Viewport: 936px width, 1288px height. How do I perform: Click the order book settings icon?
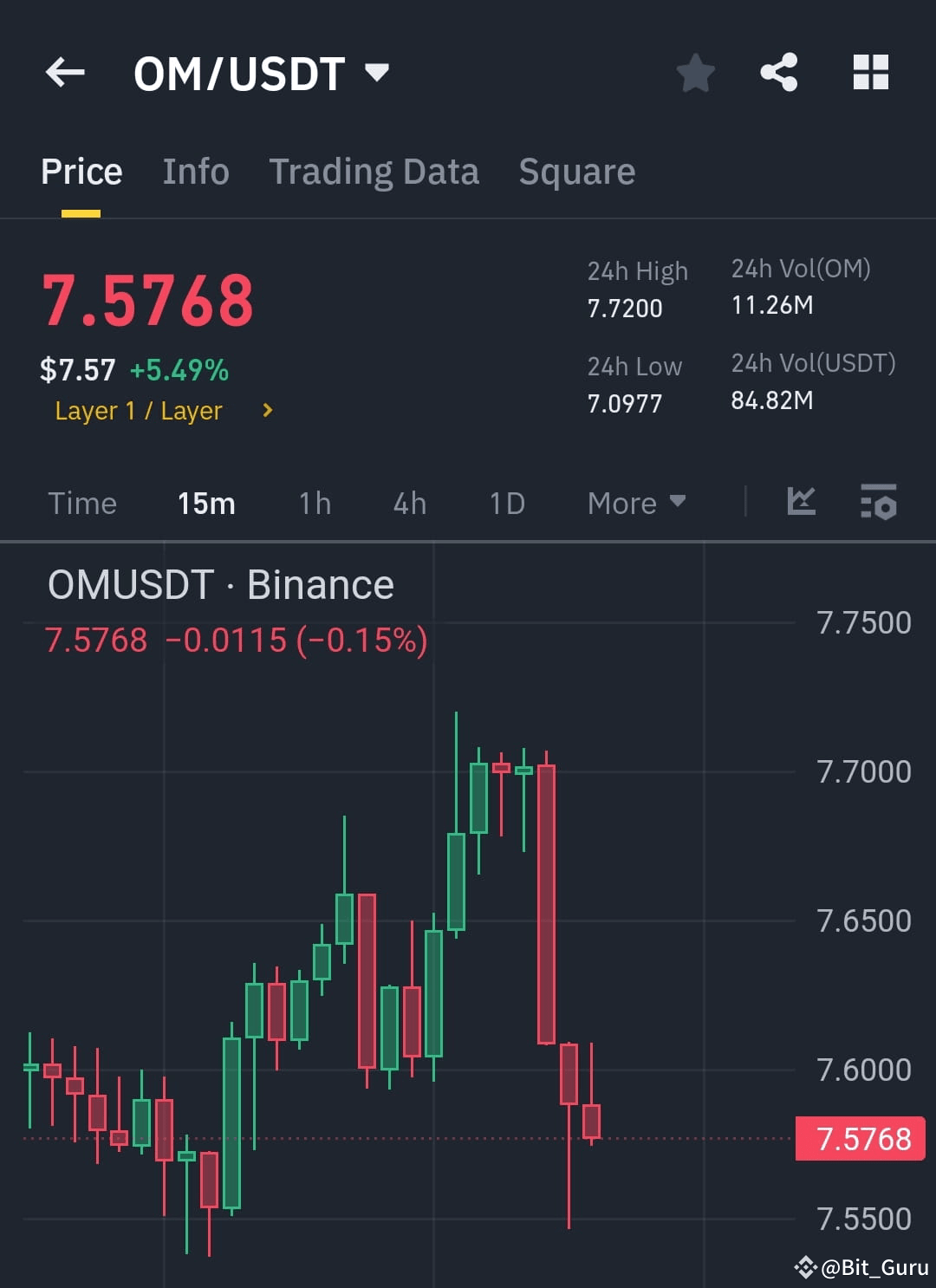coord(879,503)
